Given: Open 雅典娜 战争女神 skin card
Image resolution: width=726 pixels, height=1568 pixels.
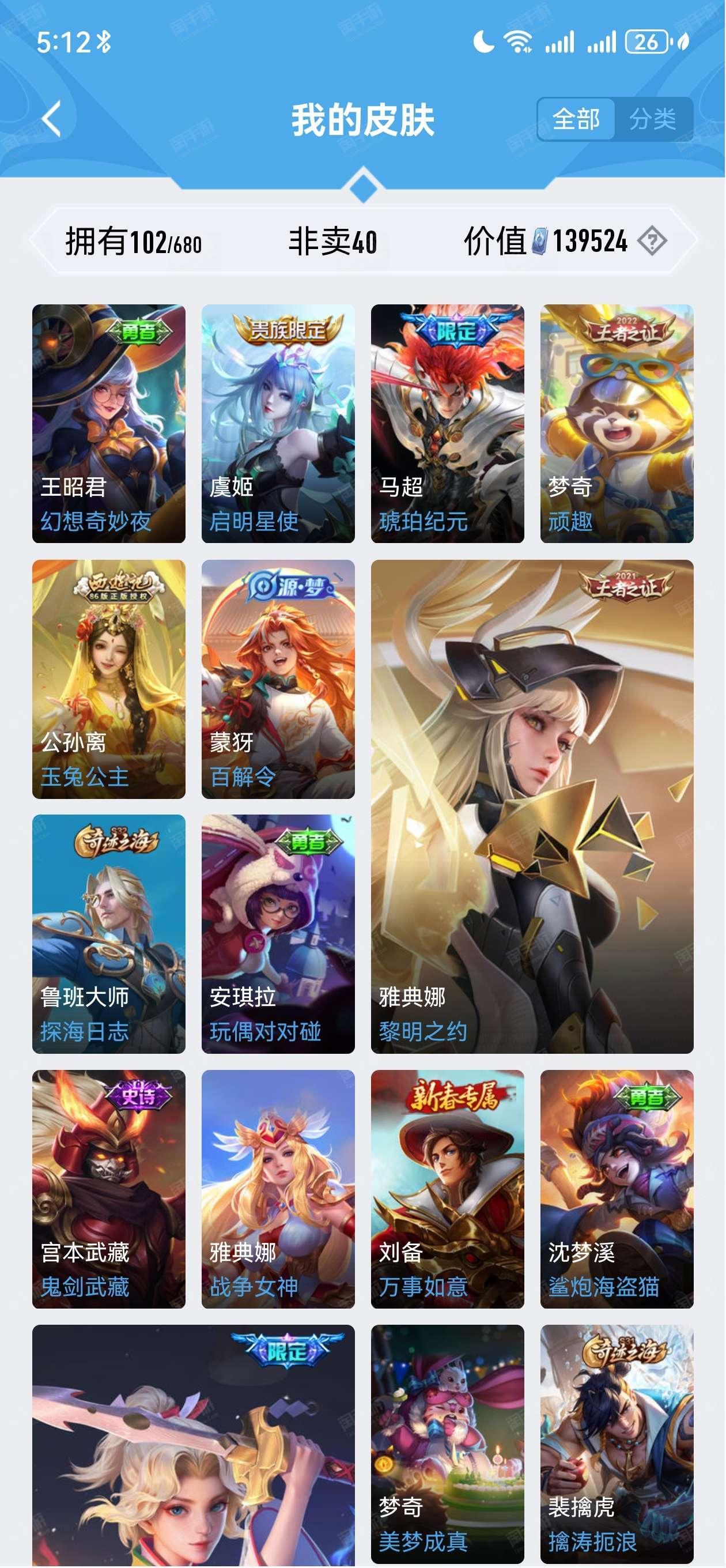Looking at the screenshot, I should click(x=278, y=1189).
